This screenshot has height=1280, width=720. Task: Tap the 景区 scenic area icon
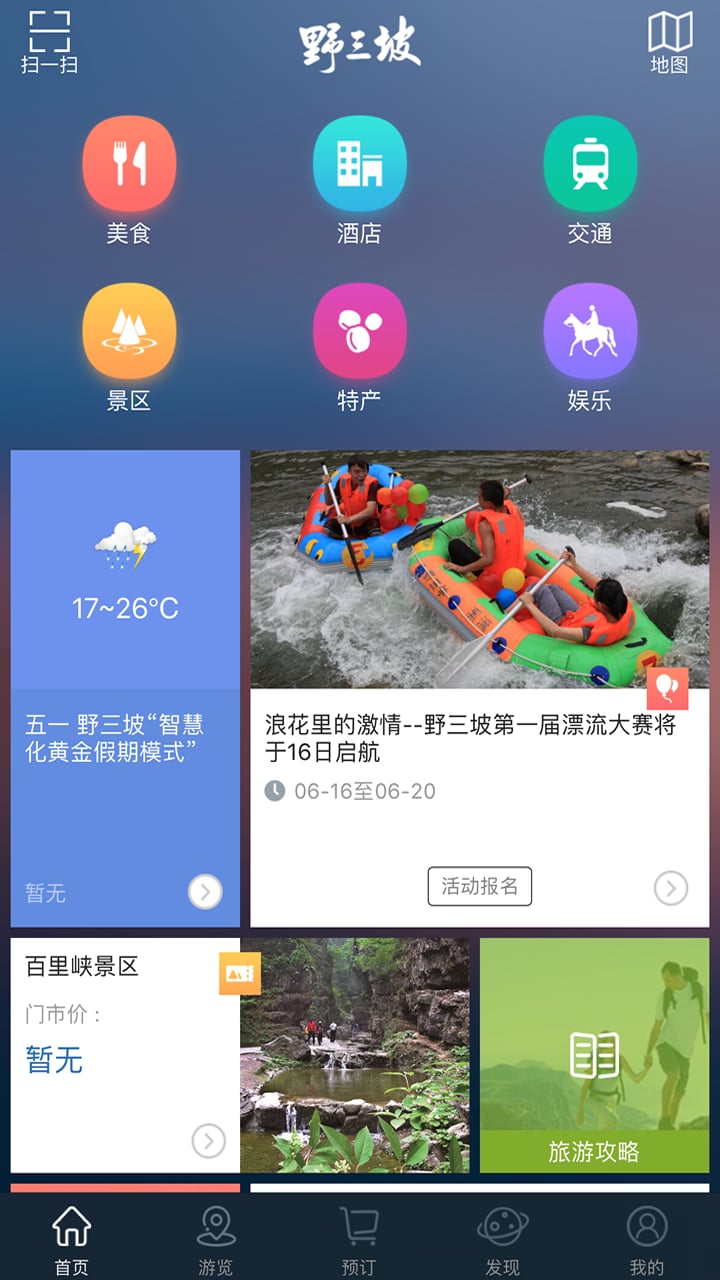(x=129, y=331)
